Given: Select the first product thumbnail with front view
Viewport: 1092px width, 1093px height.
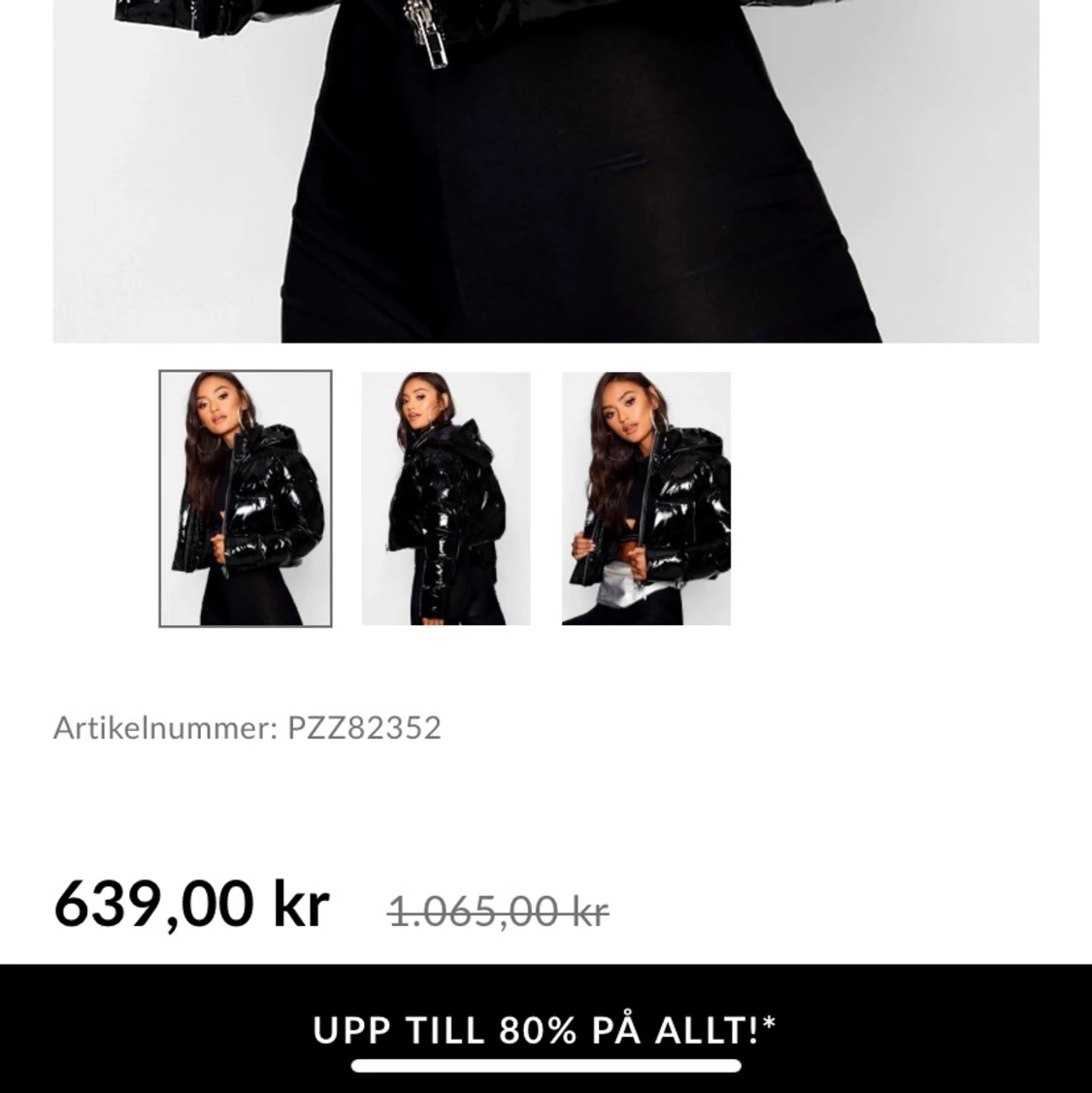Looking at the screenshot, I should coord(245,498).
